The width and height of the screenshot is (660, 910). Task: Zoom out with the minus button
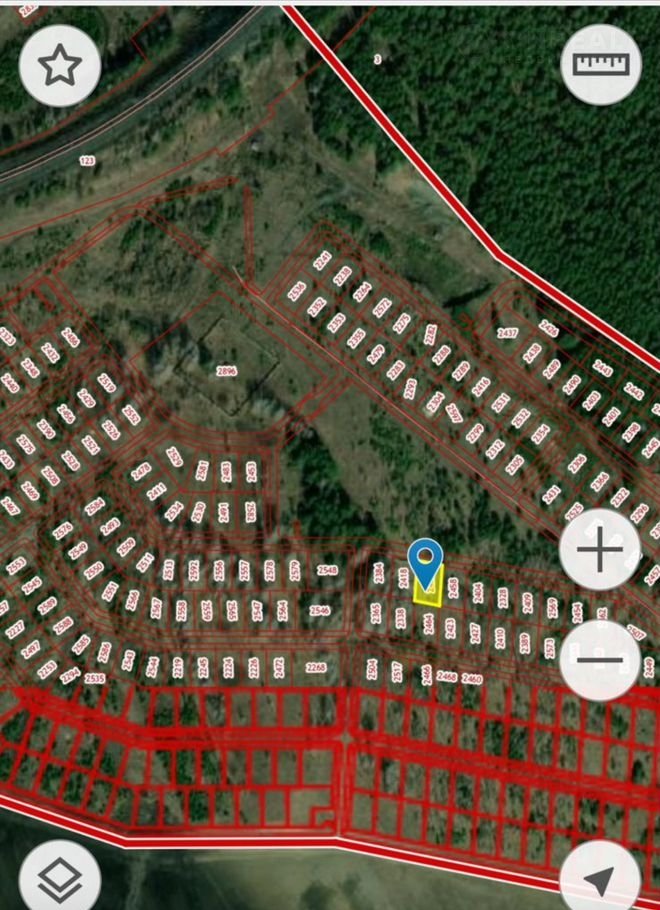(600, 659)
